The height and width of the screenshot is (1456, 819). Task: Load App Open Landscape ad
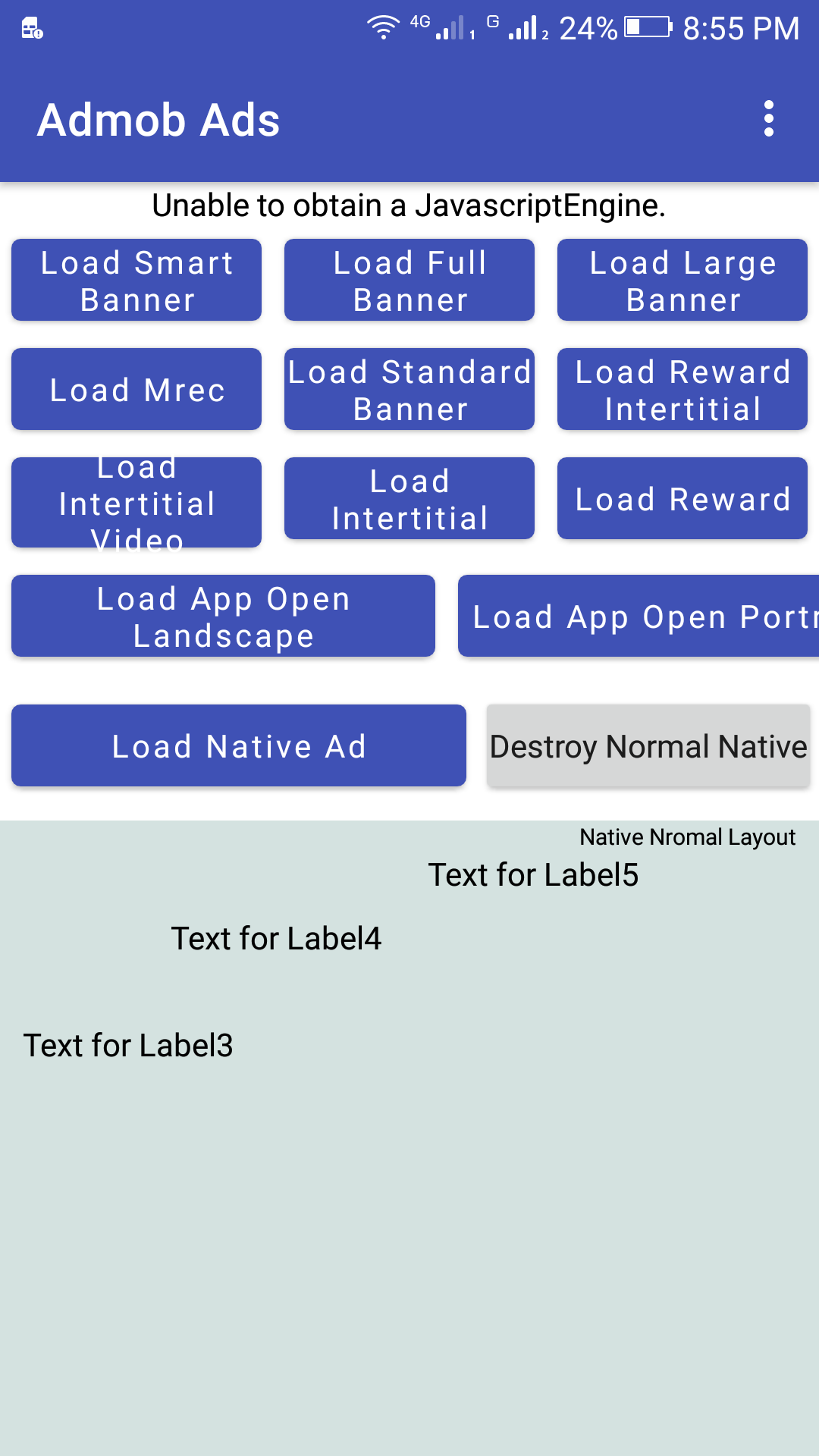[223, 616]
